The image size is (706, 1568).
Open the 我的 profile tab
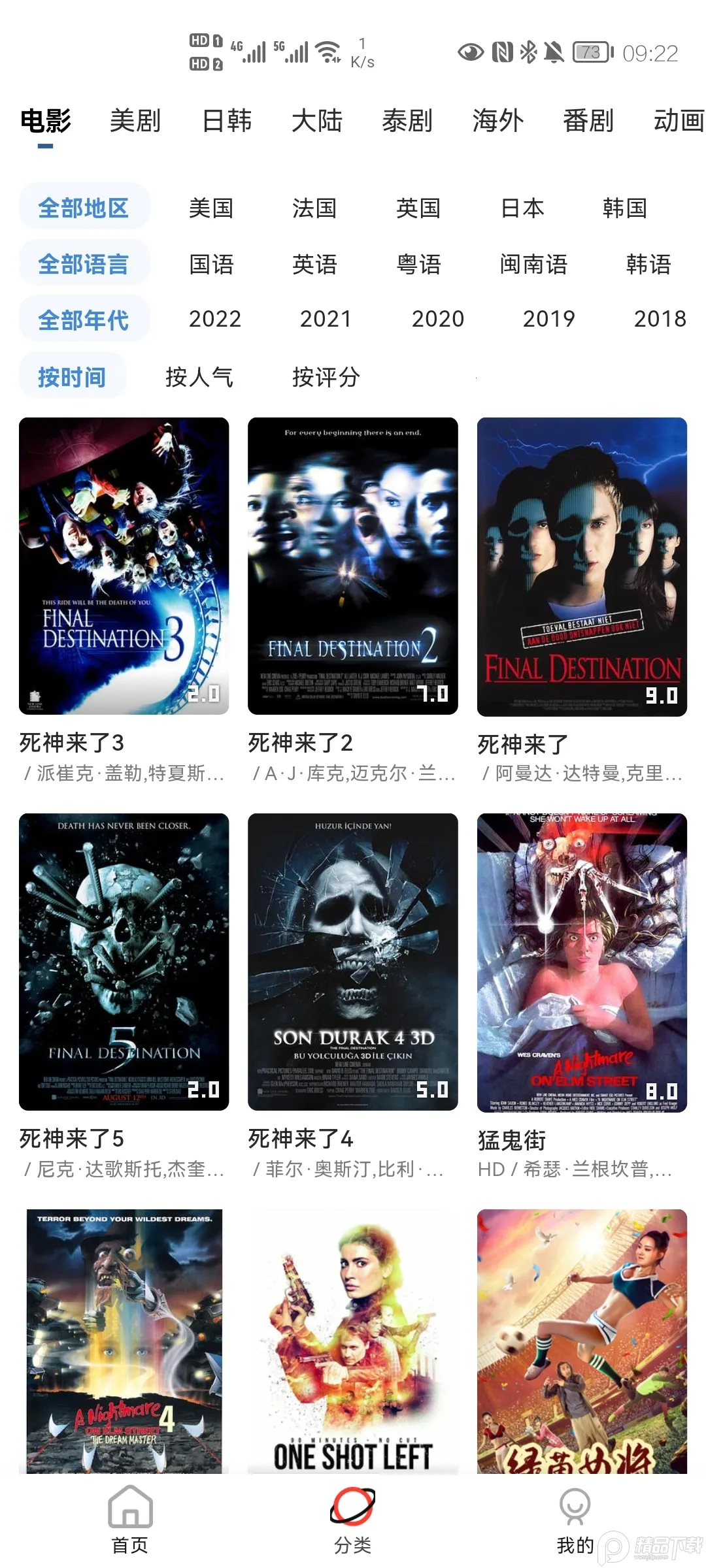pos(575,1519)
